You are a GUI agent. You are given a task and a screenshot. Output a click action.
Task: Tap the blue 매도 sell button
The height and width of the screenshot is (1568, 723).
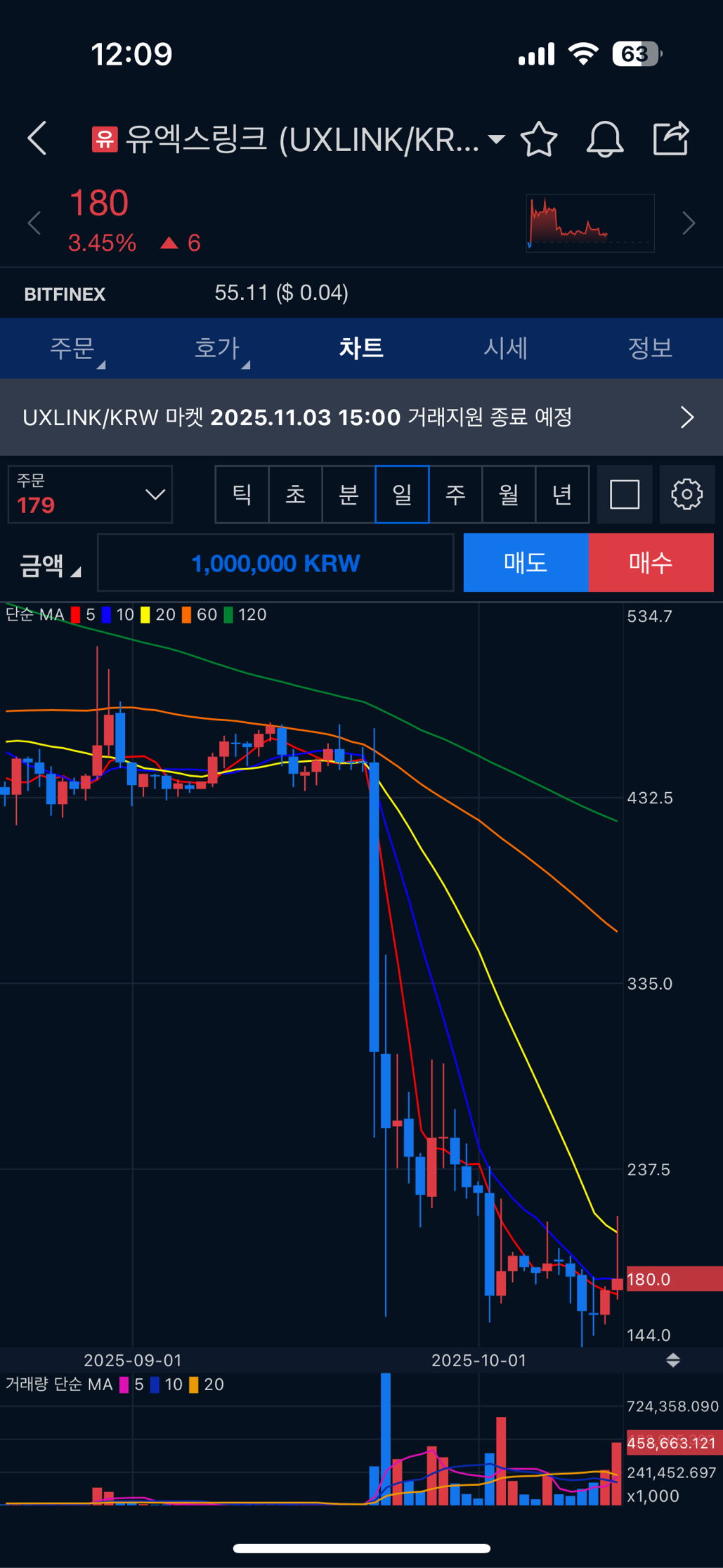pyautogui.click(x=526, y=563)
